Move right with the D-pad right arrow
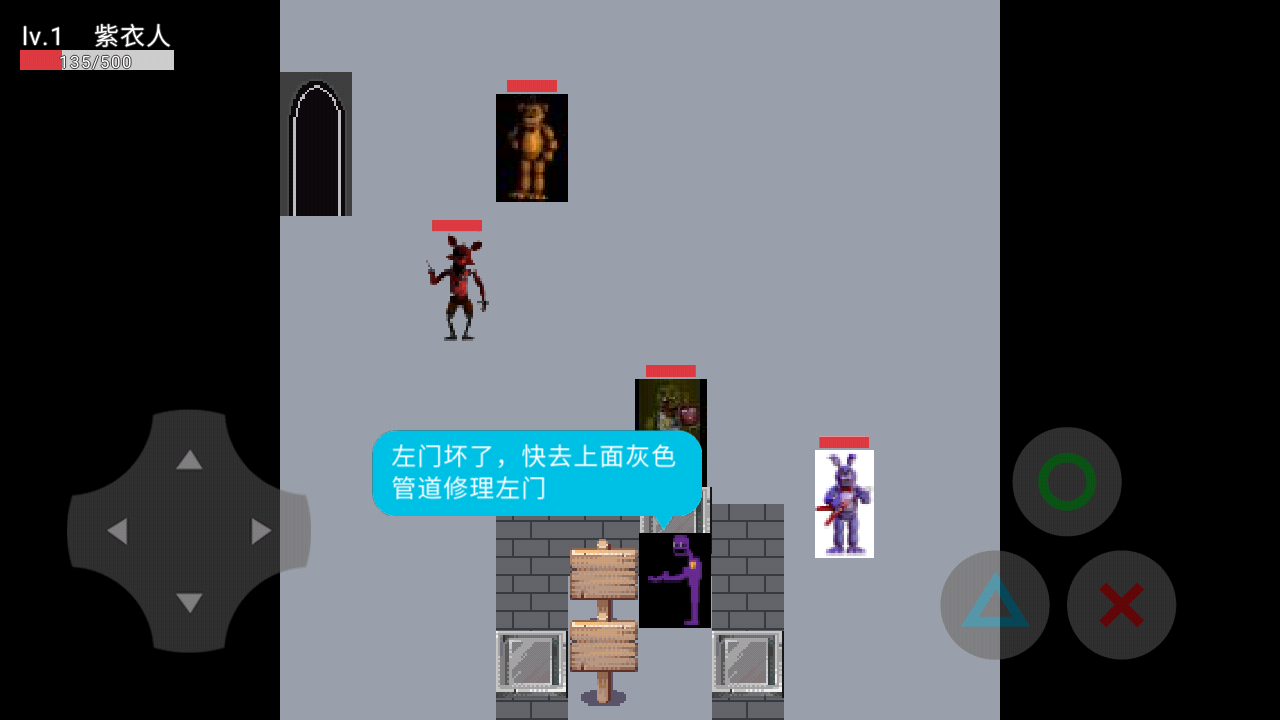 click(262, 531)
